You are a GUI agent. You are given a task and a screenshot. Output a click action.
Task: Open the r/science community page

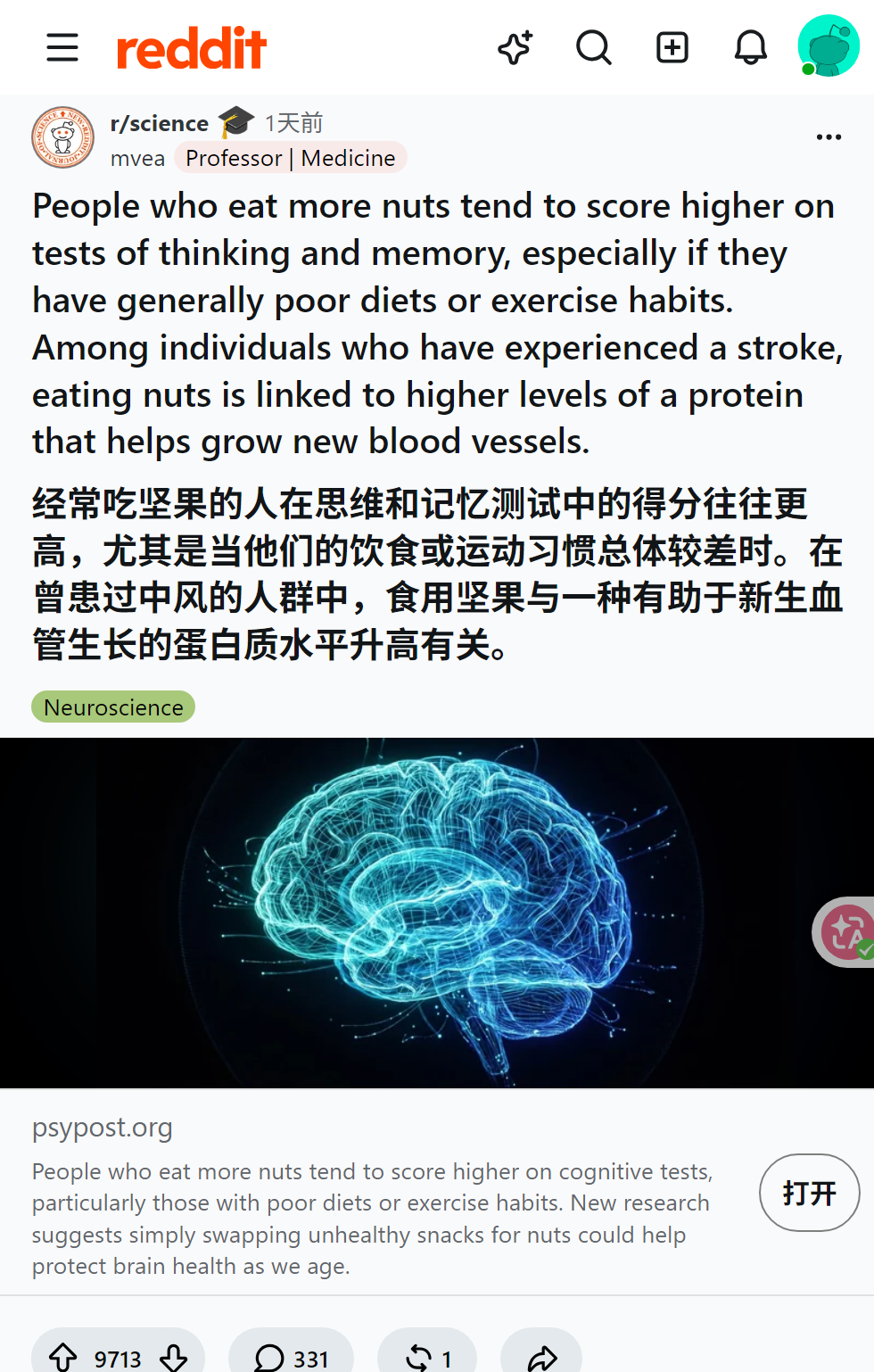160,123
